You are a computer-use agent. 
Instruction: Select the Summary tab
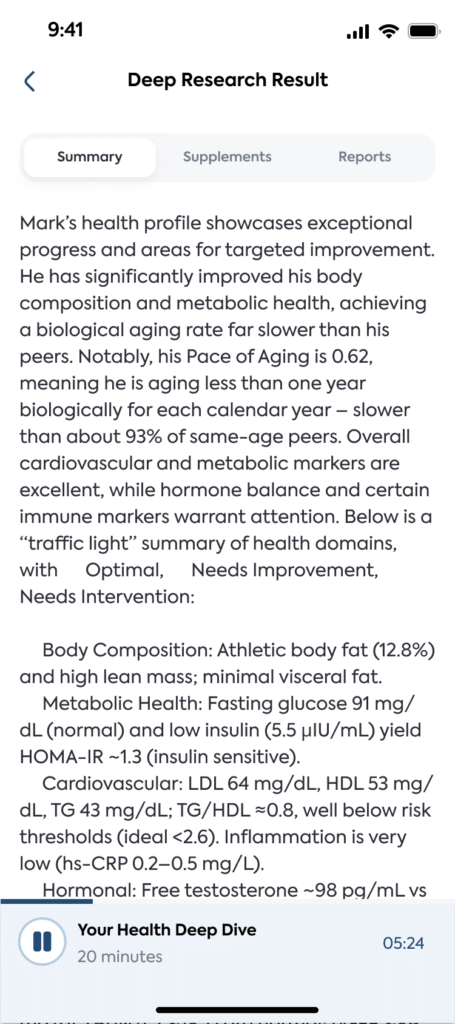pyautogui.click(x=90, y=157)
